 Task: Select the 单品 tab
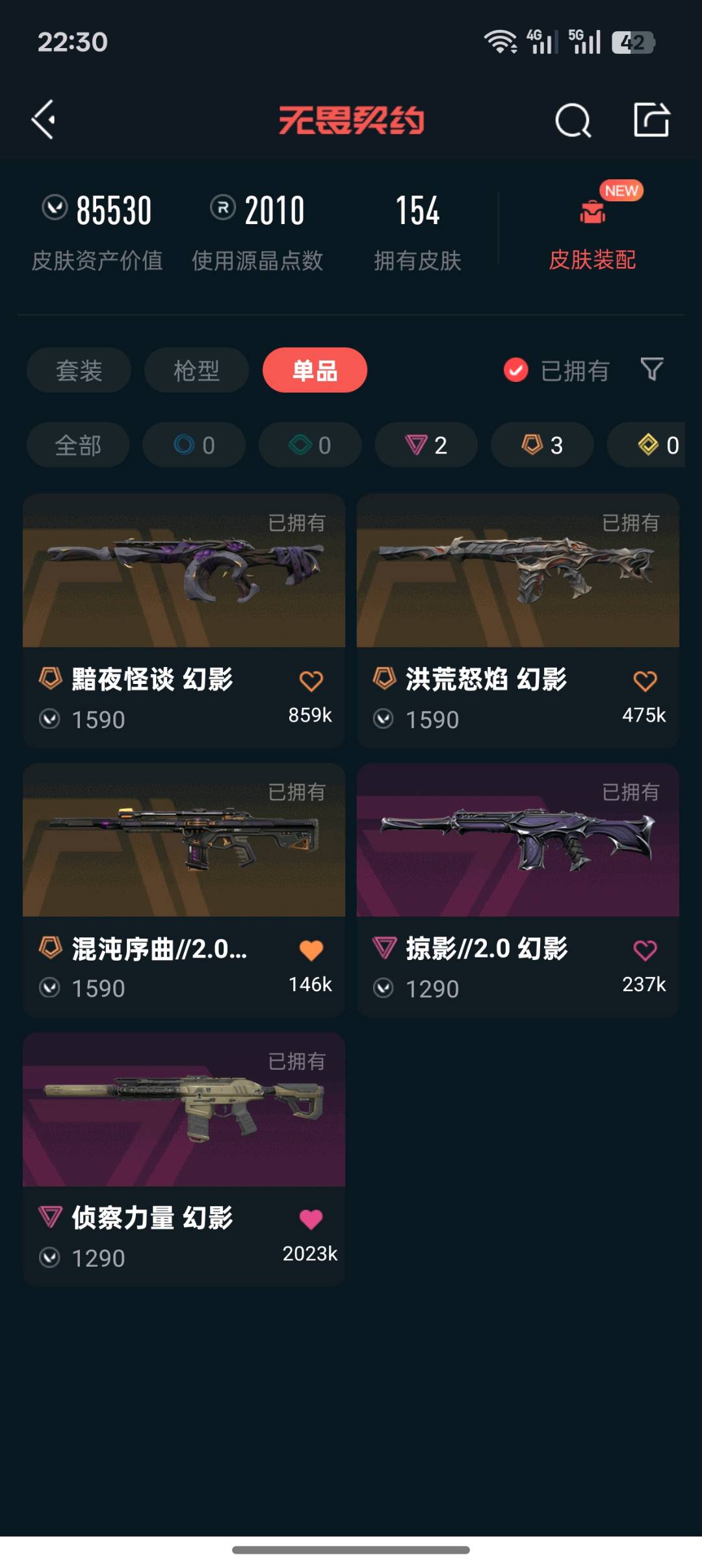tap(315, 370)
